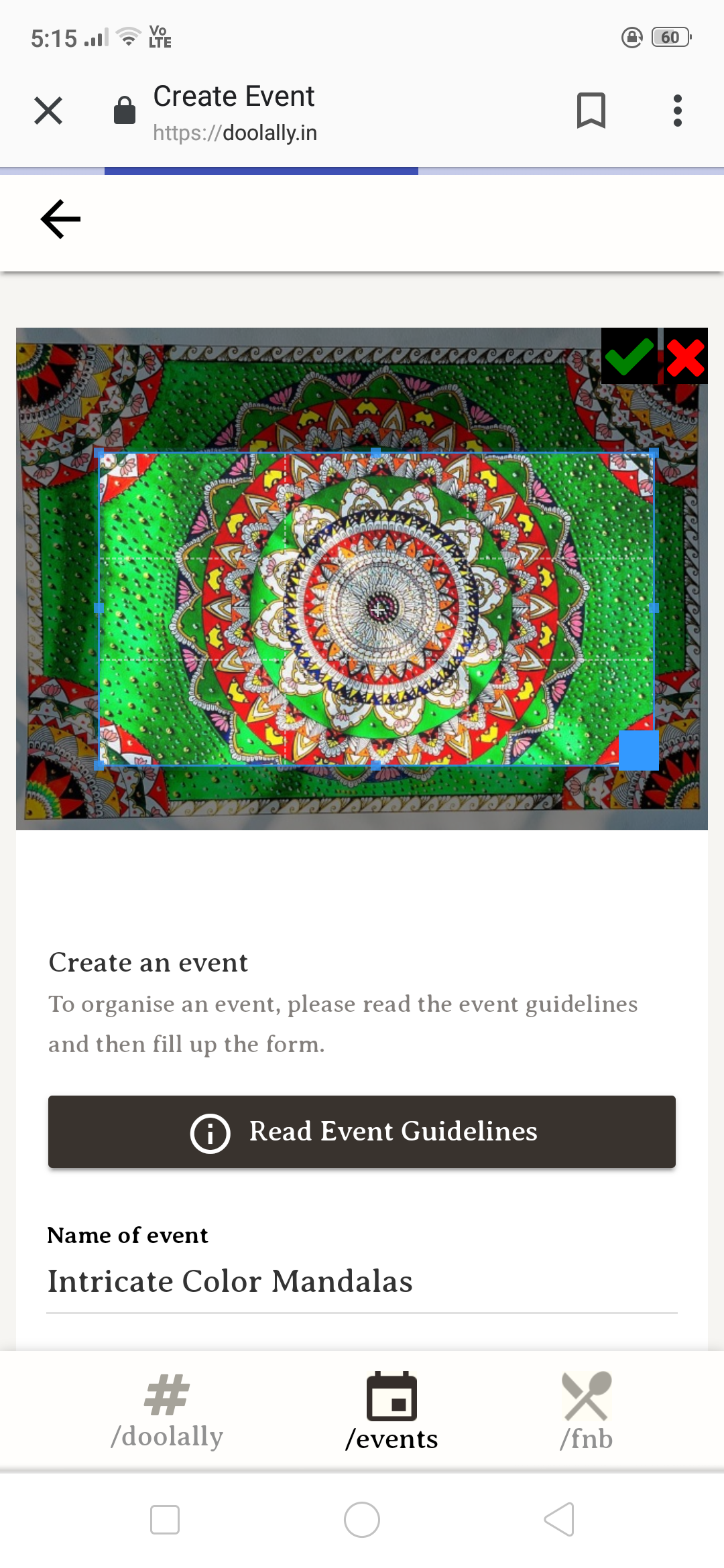The image size is (724, 1568).
Task: Confirm the image crop with green check
Action: pos(629,356)
